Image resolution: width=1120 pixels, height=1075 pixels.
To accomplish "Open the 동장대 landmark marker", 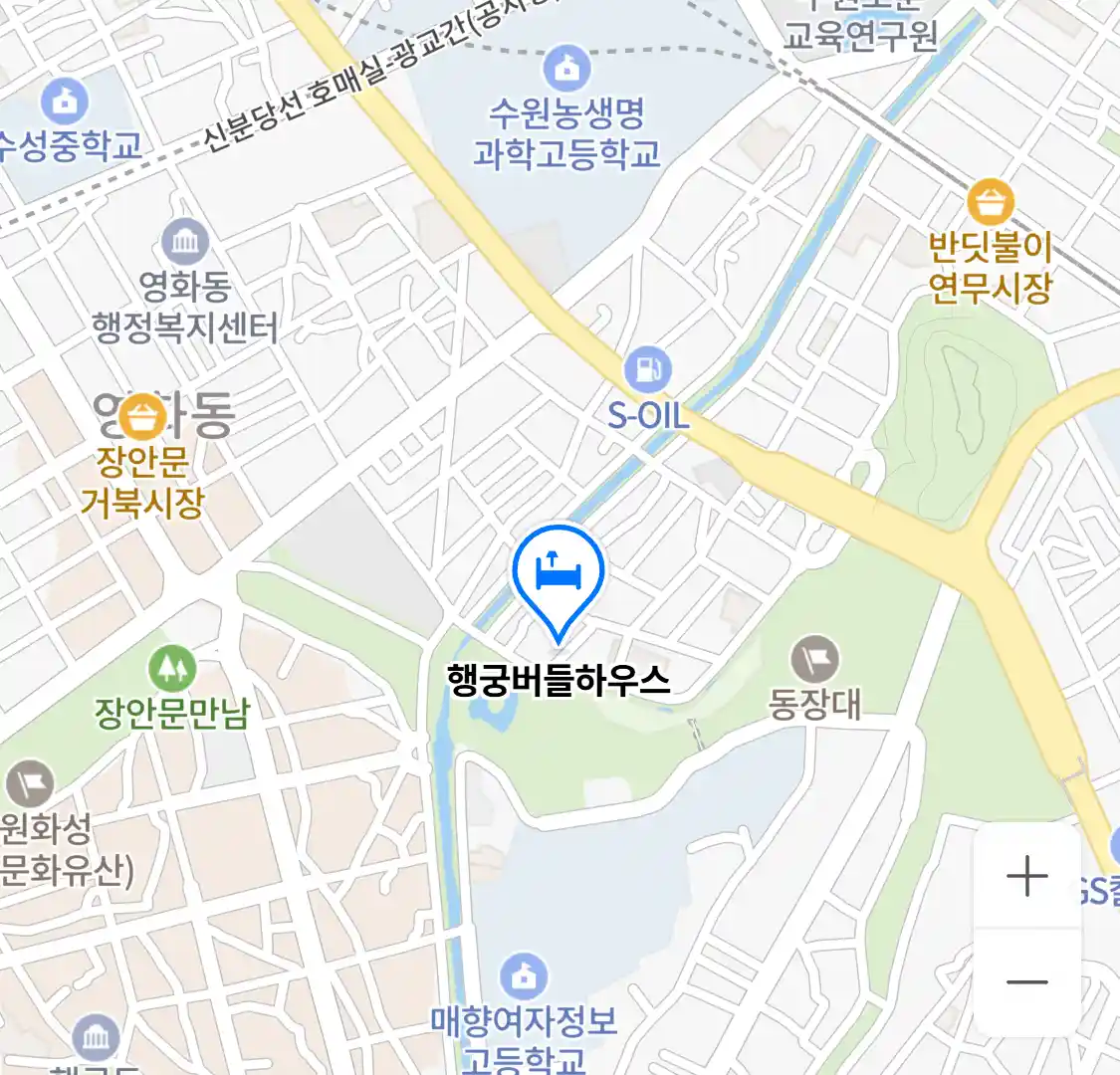I will pos(814,661).
